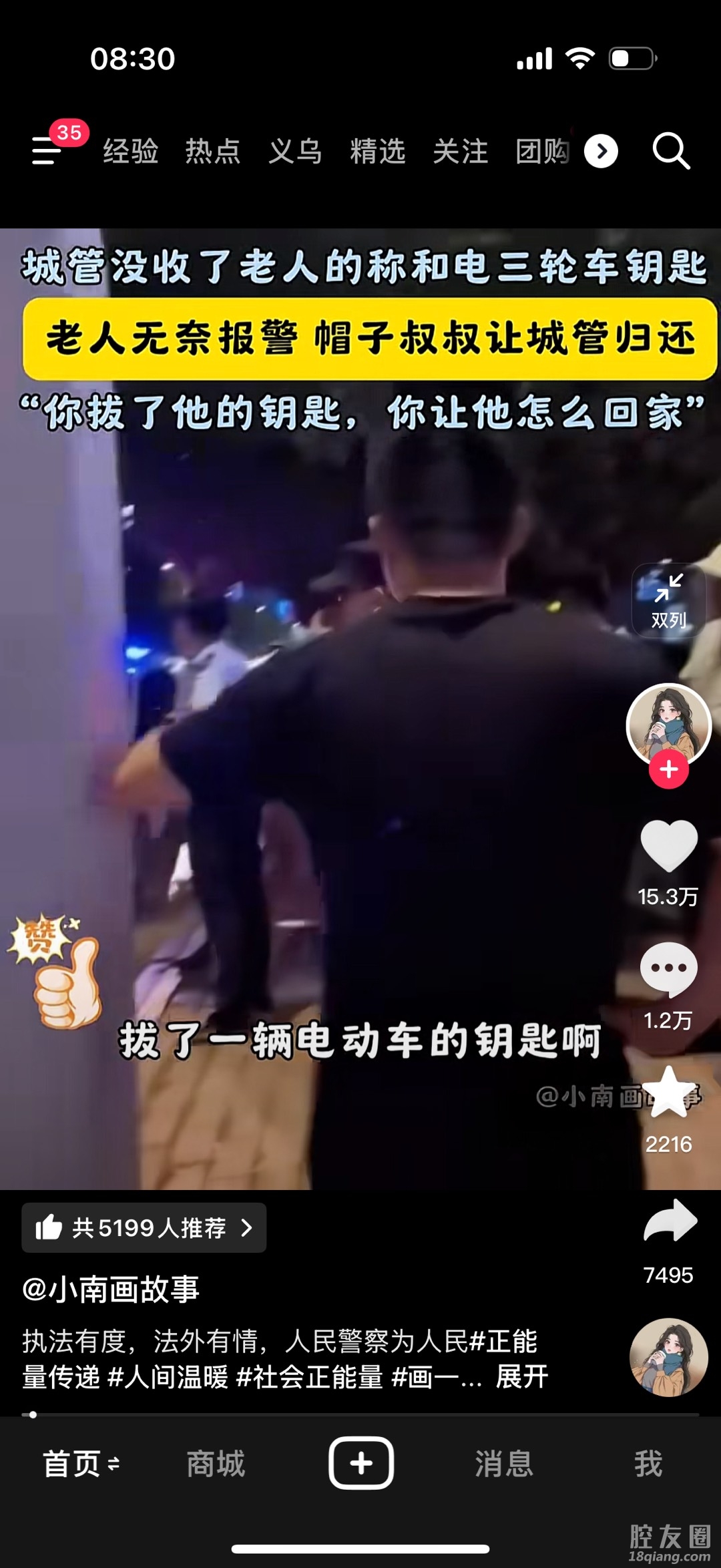Like this video with the heart
Screen dimensions: 721x1568
668,845
